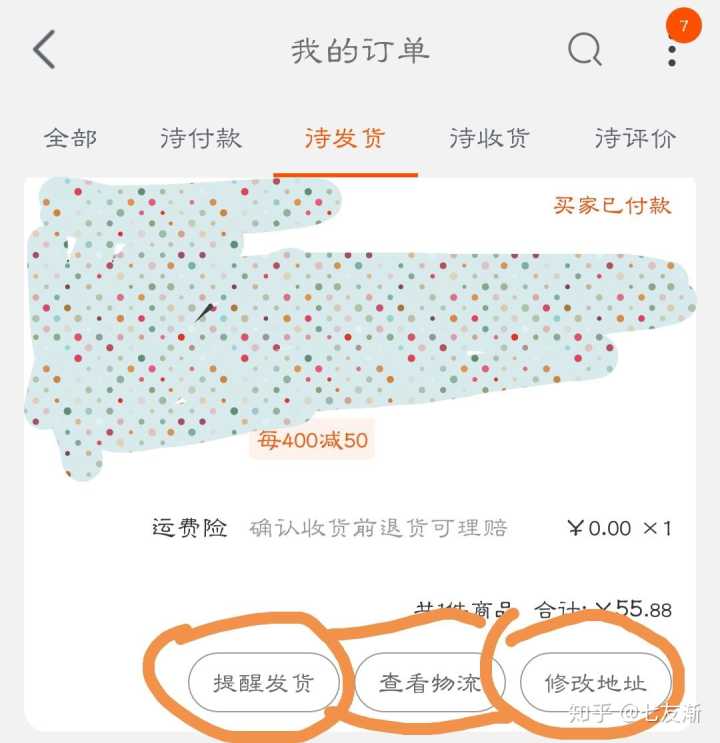720x743 pixels.
Task: Switch to the 全部 tab
Action: coord(70,138)
